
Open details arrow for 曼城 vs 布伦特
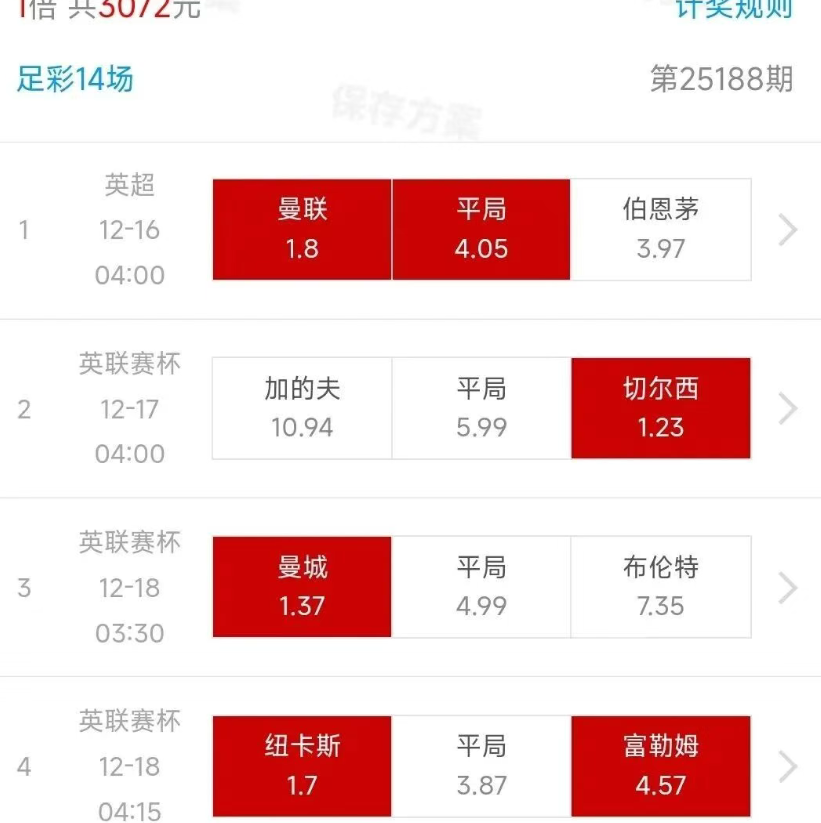point(788,588)
